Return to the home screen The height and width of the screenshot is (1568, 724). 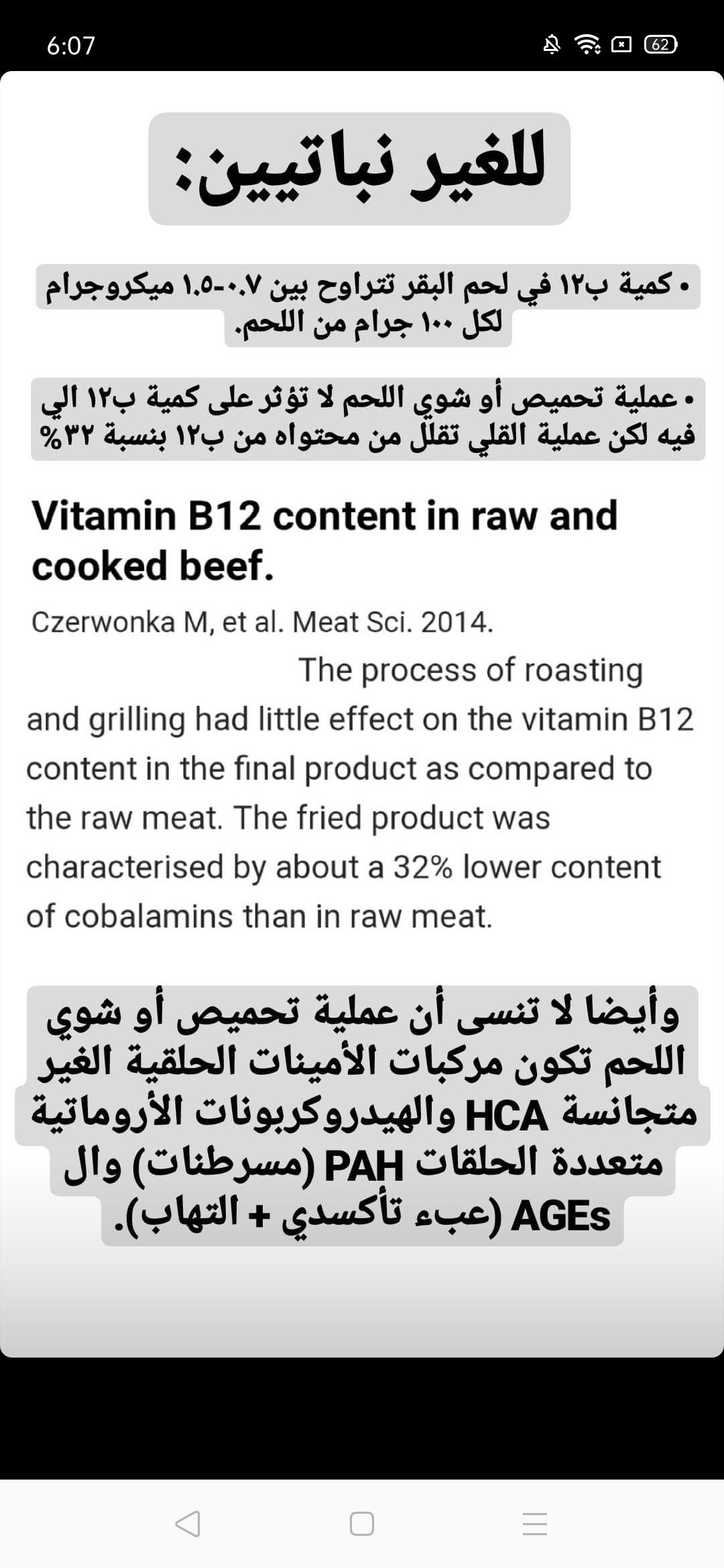tap(362, 1524)
